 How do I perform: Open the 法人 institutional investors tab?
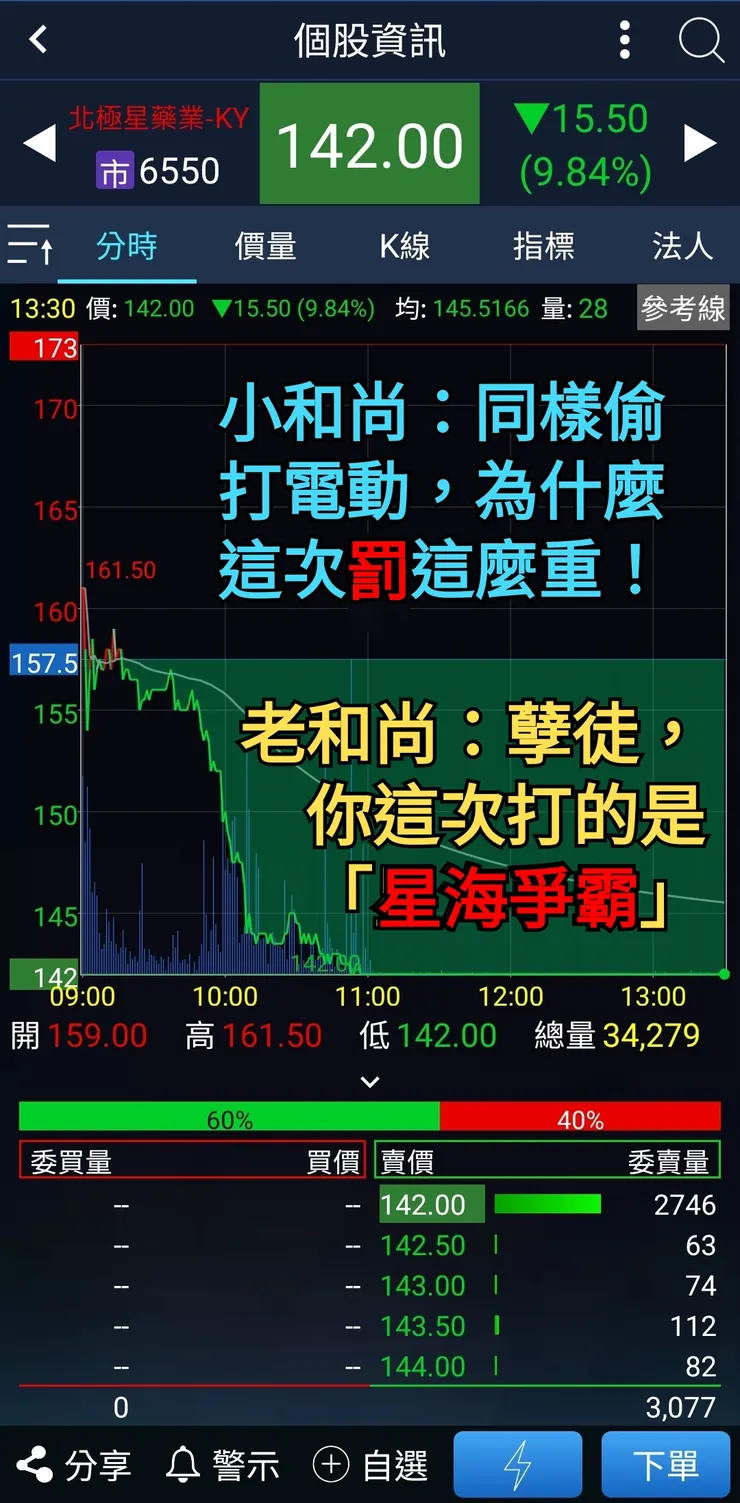(x=680, y=245)
